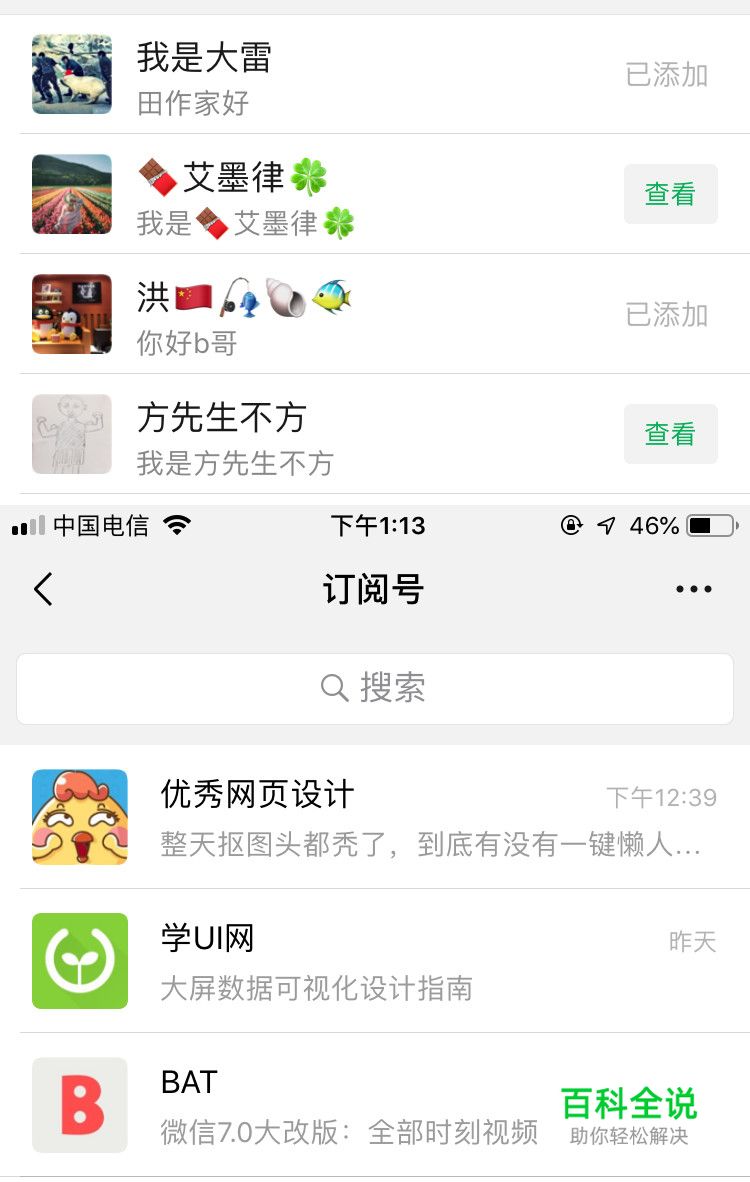
Task: Click the 学UI网 green sprout logo
Action: tap(79, 961)
